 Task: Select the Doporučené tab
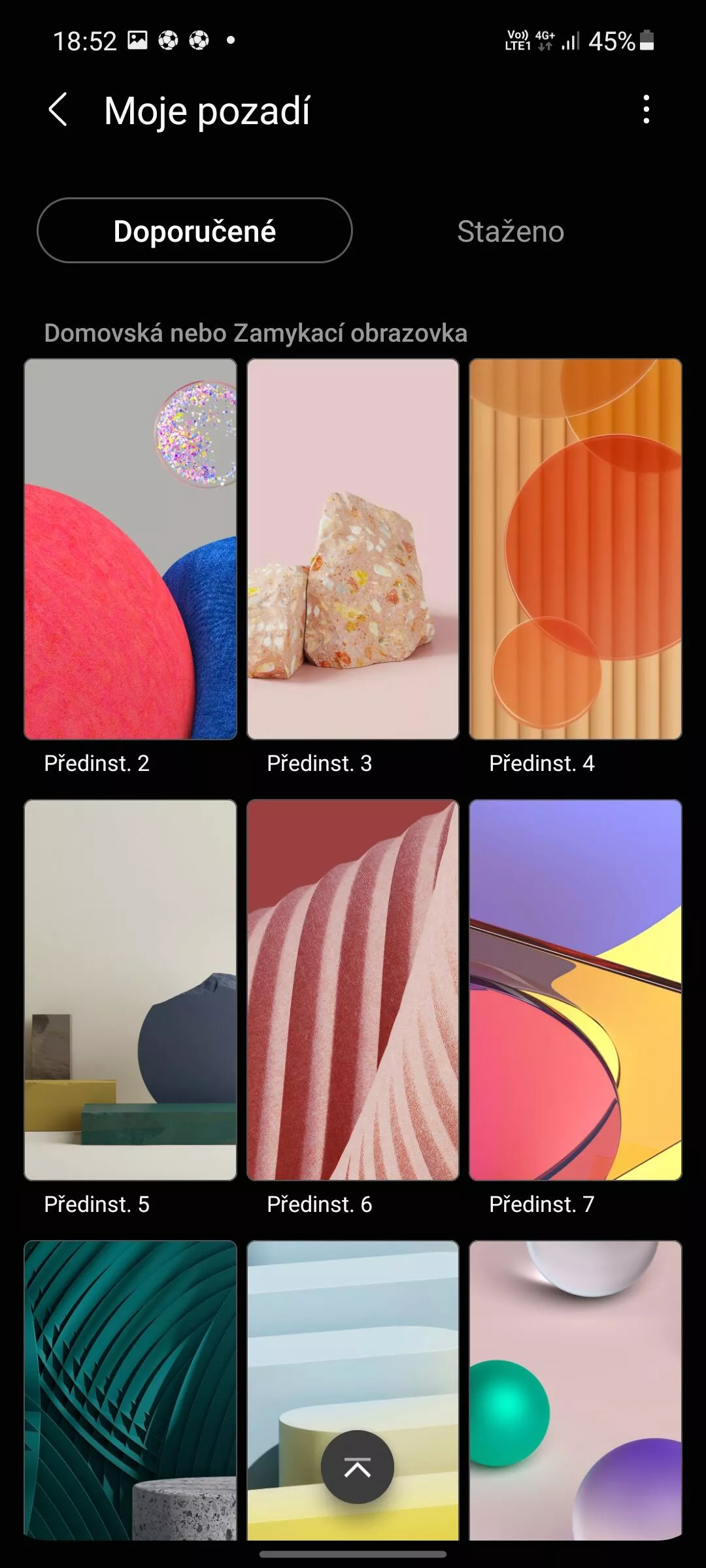click(195, 231)
